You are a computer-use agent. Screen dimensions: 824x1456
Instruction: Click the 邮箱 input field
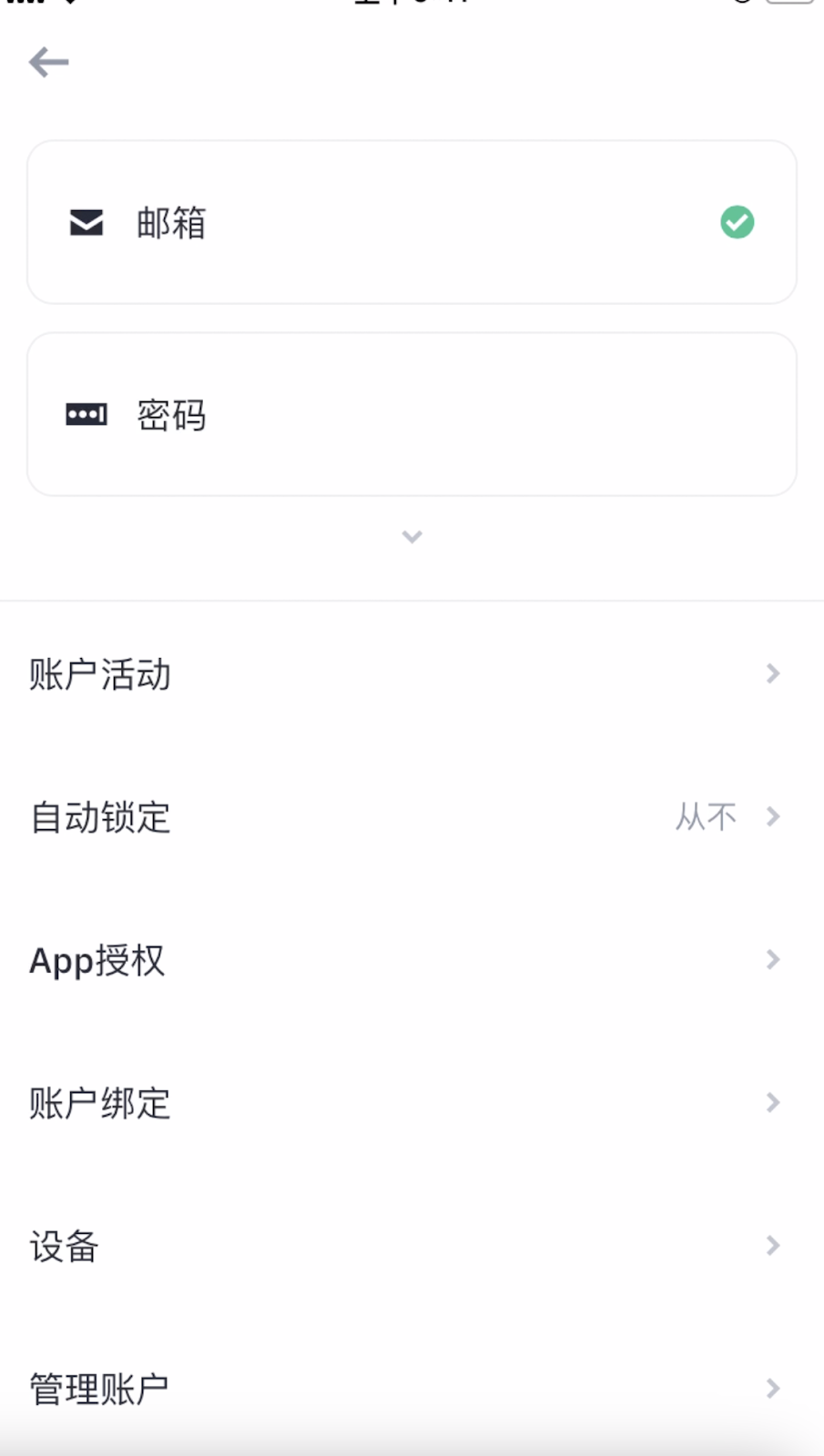point(410,222)
